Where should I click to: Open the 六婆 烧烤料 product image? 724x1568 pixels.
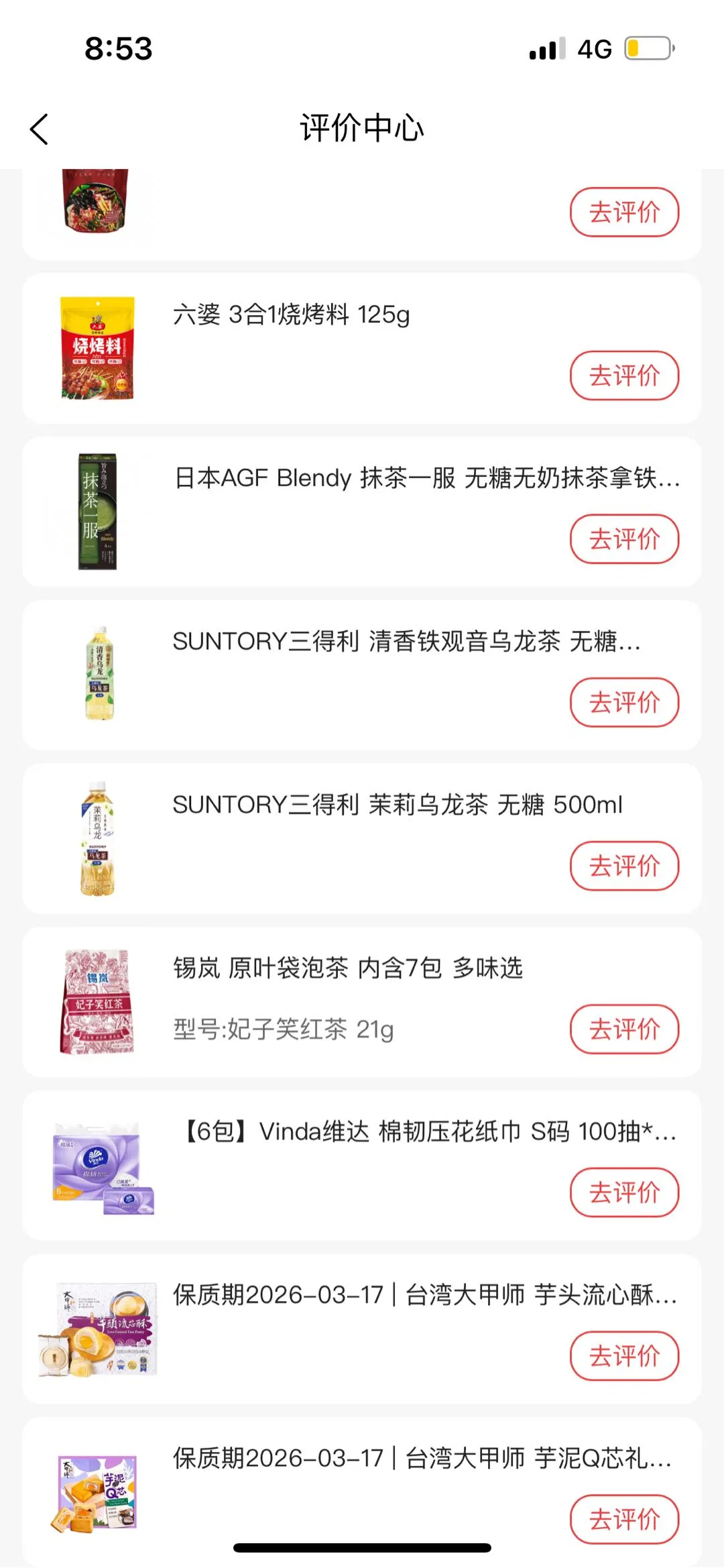click(98, 348)
